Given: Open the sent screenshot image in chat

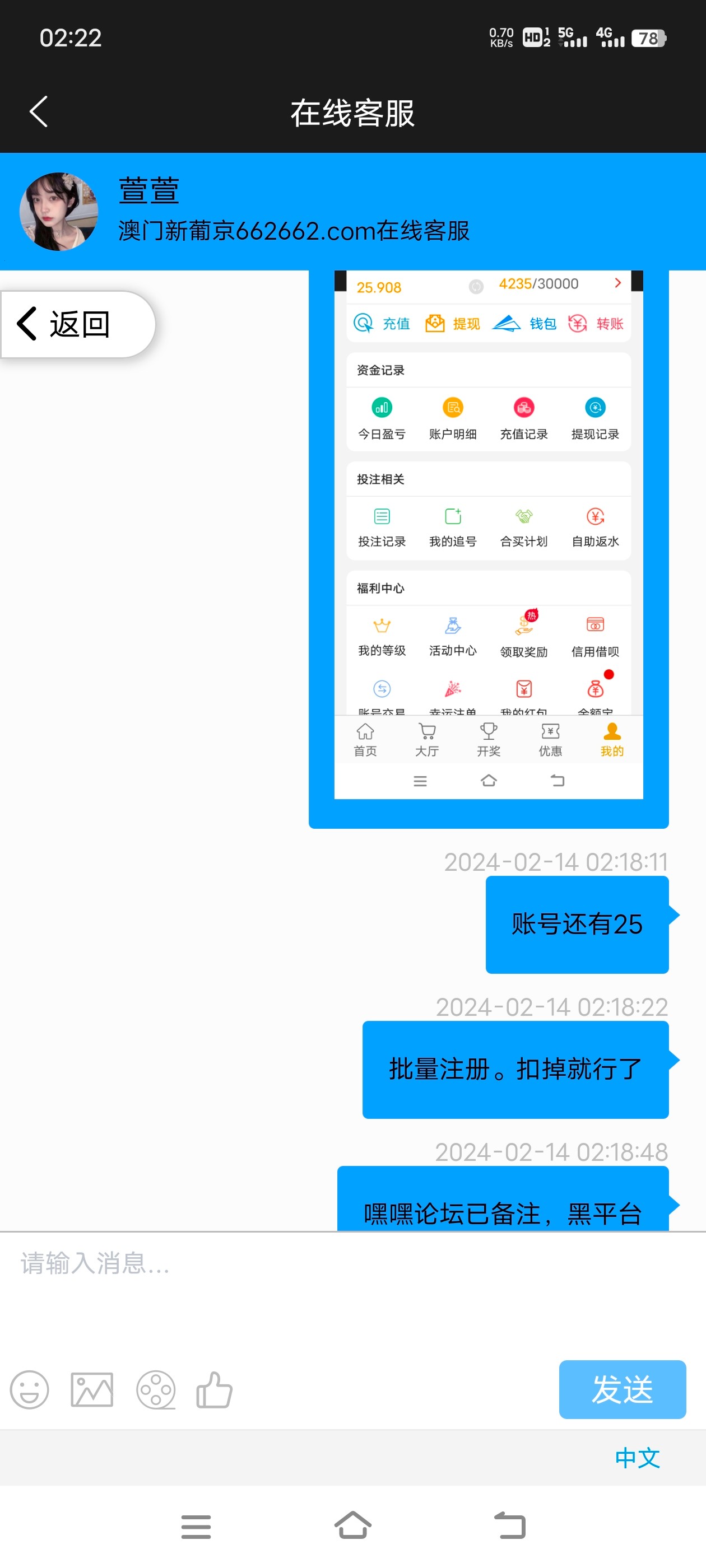Looking at the screenshot, I should coord(488,536).
